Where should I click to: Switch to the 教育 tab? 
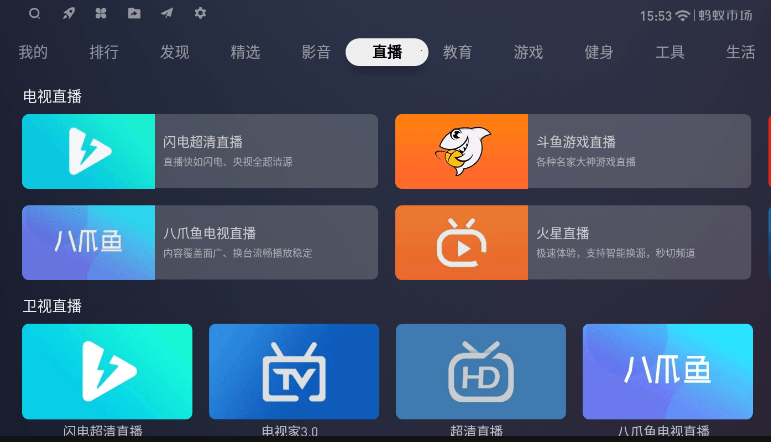(458, 53)
